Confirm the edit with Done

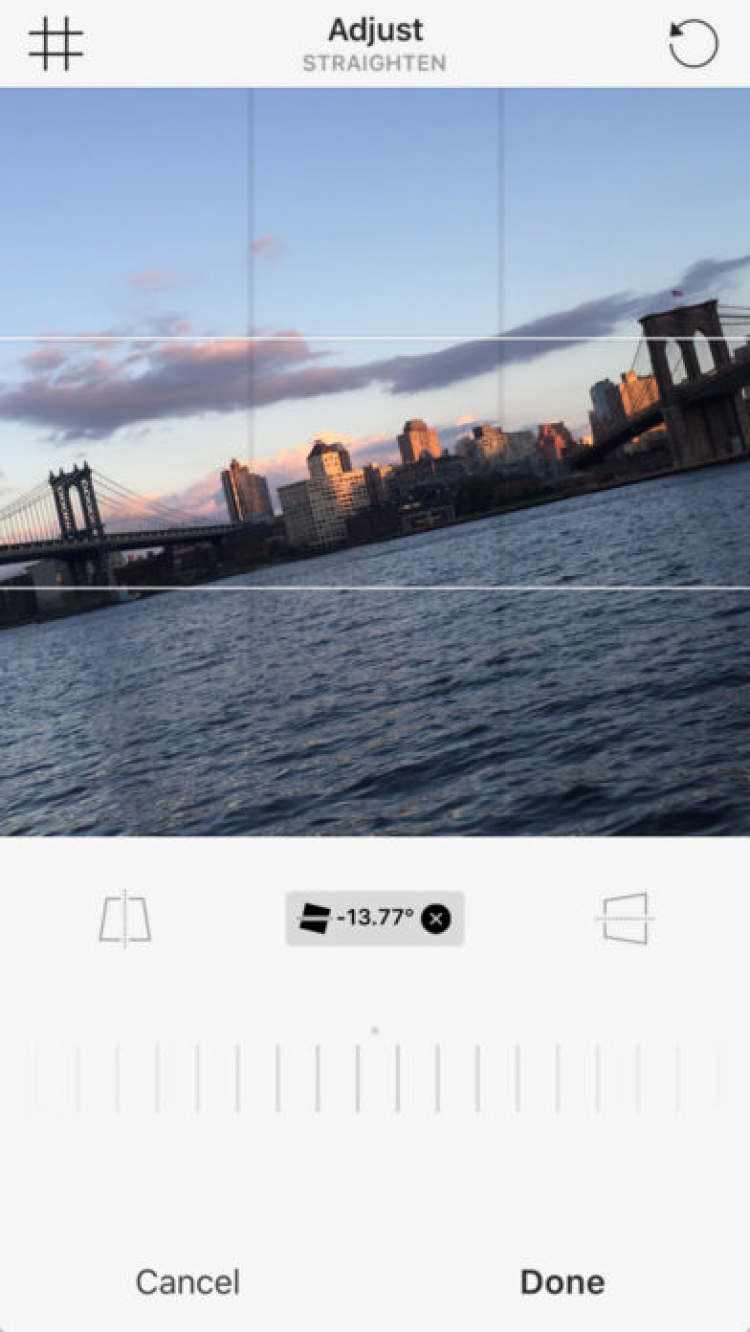562,1281
